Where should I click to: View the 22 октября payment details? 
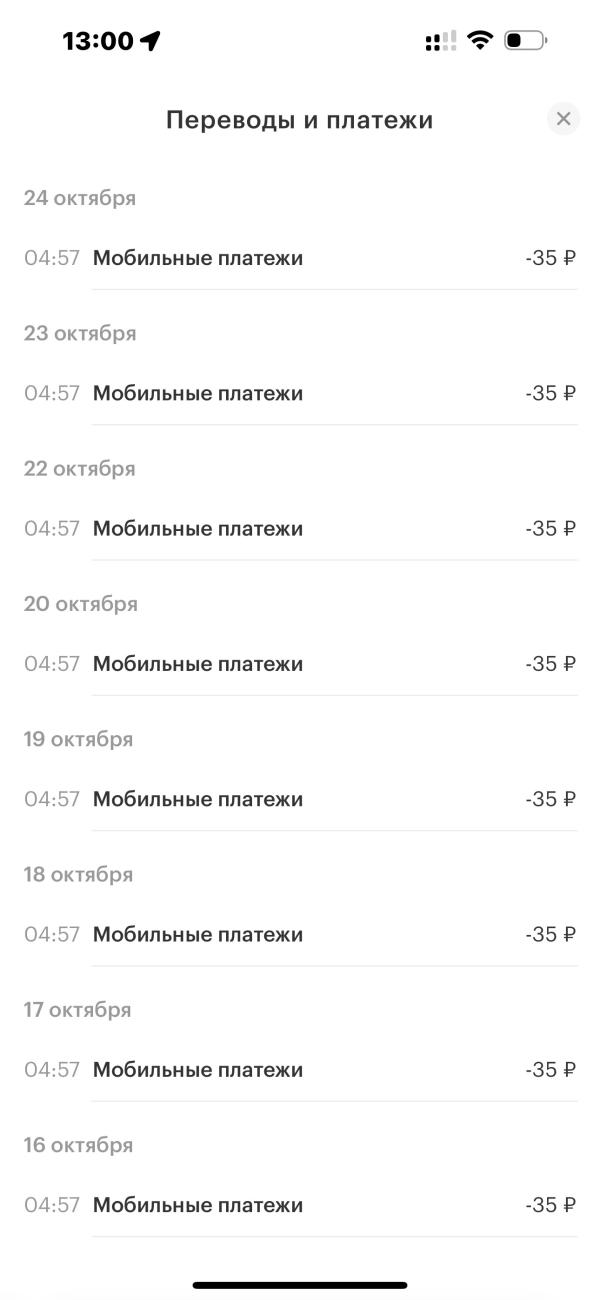click(300, 528)
